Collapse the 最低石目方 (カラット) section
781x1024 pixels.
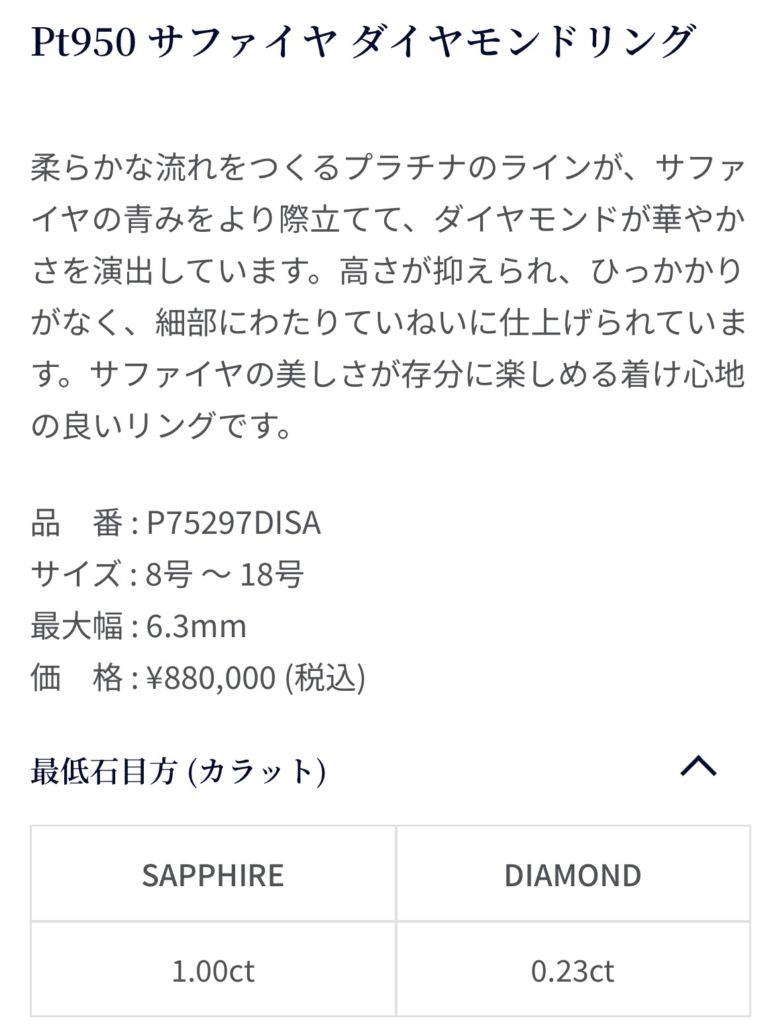698,768
